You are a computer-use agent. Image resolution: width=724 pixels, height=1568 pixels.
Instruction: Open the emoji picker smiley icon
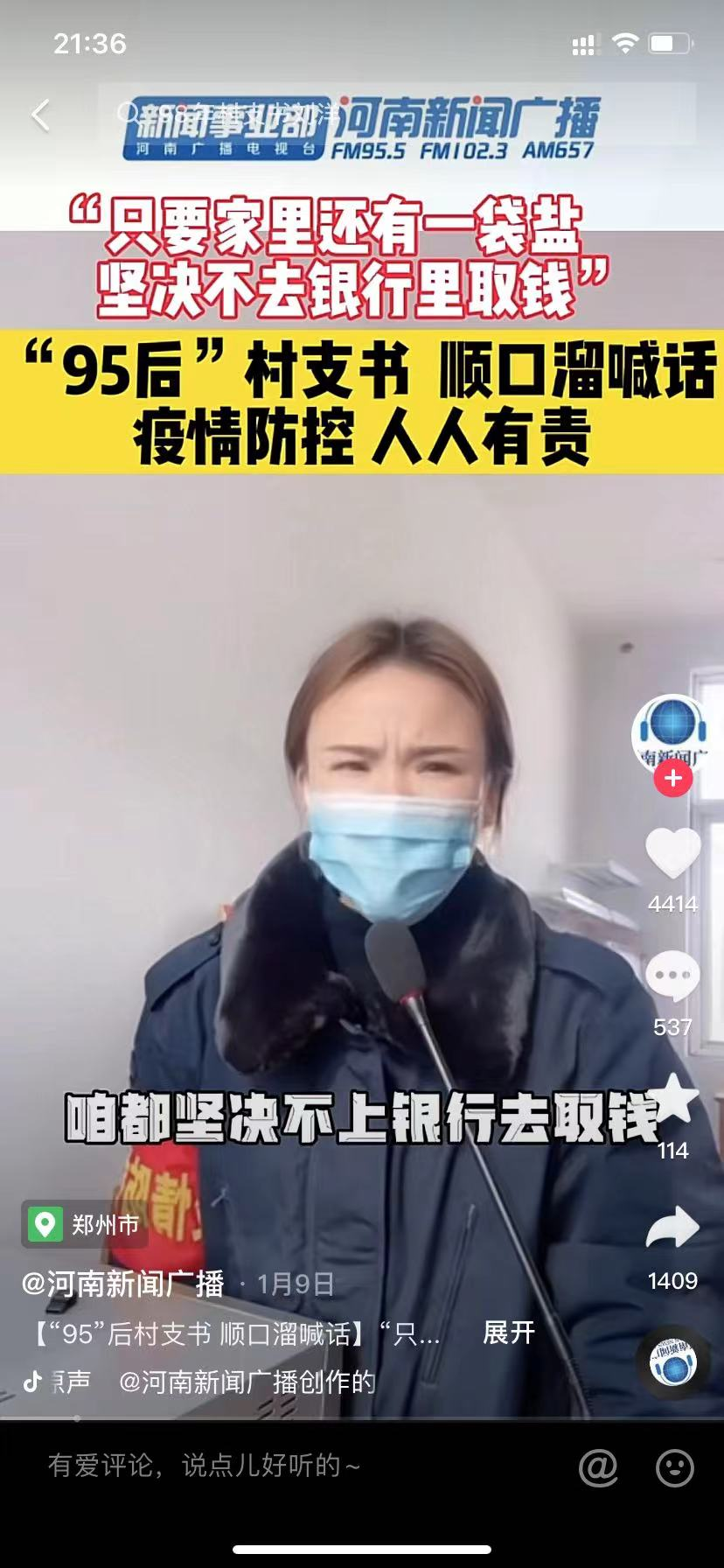pyautogui.click(x=675, y=1467)
